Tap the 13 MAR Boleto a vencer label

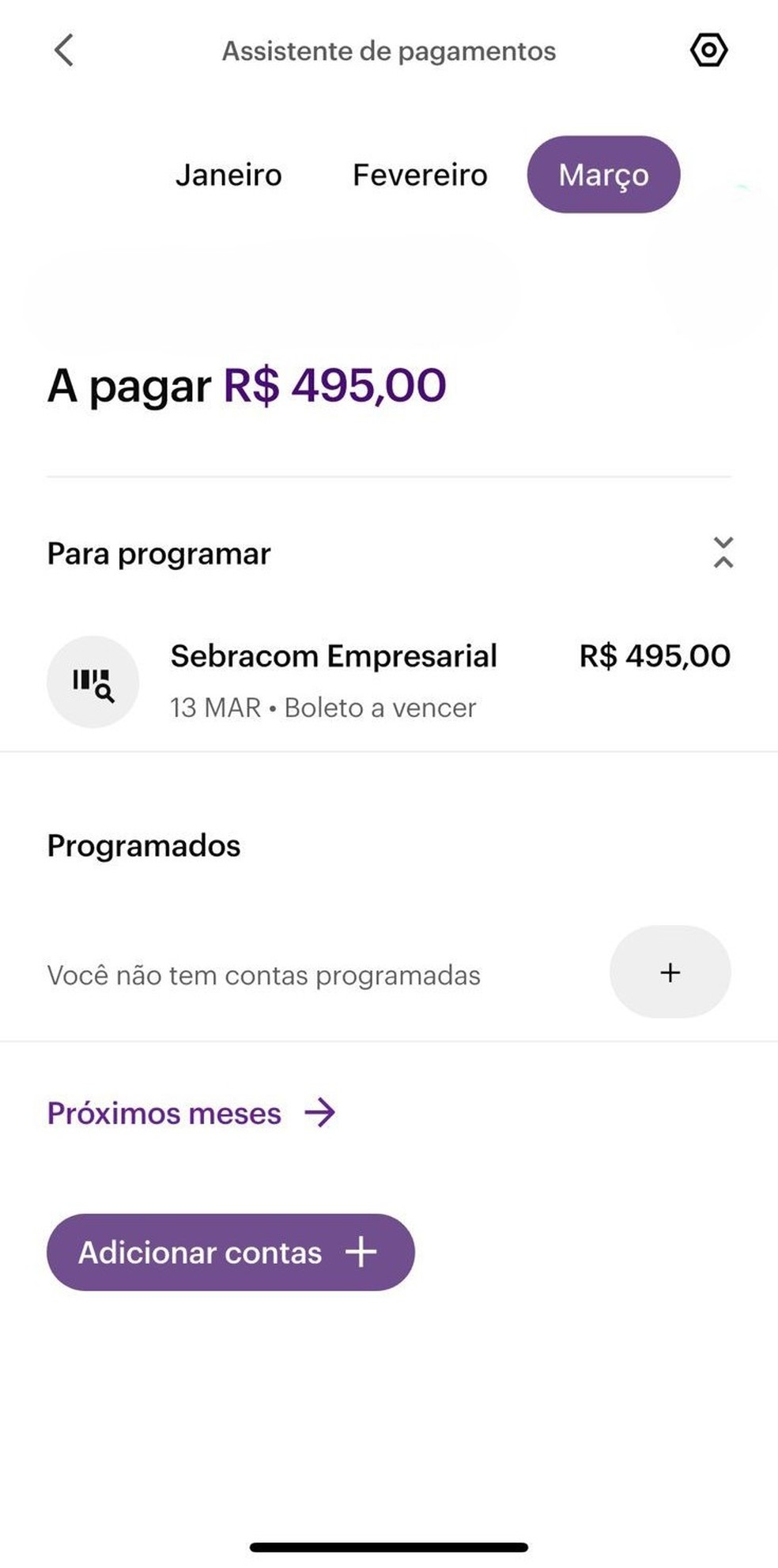pyautogui.click(x=323, y=708)
